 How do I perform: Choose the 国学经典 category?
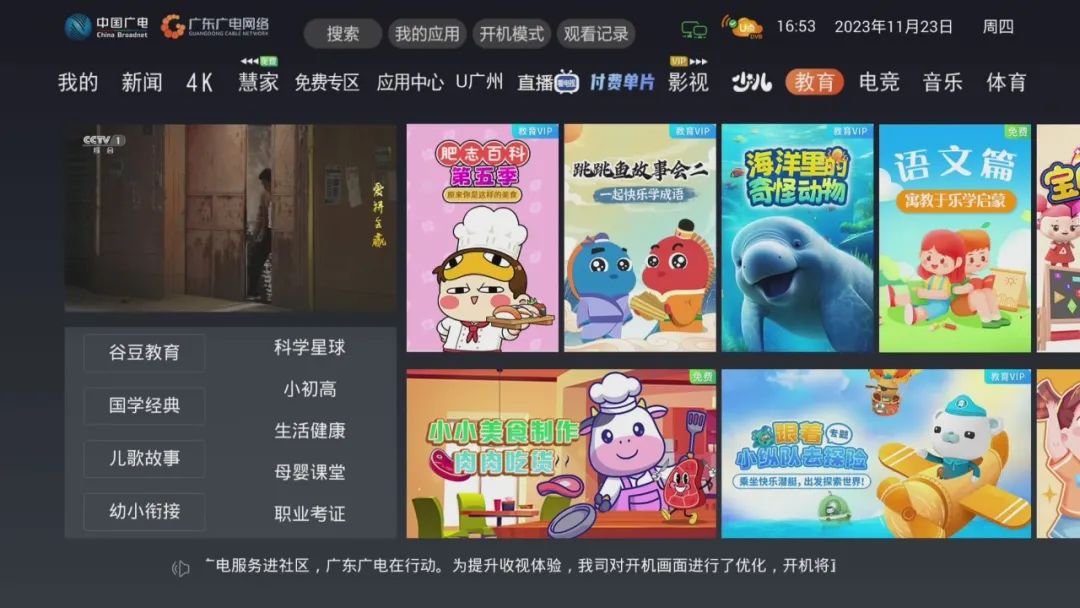point(144,405)
